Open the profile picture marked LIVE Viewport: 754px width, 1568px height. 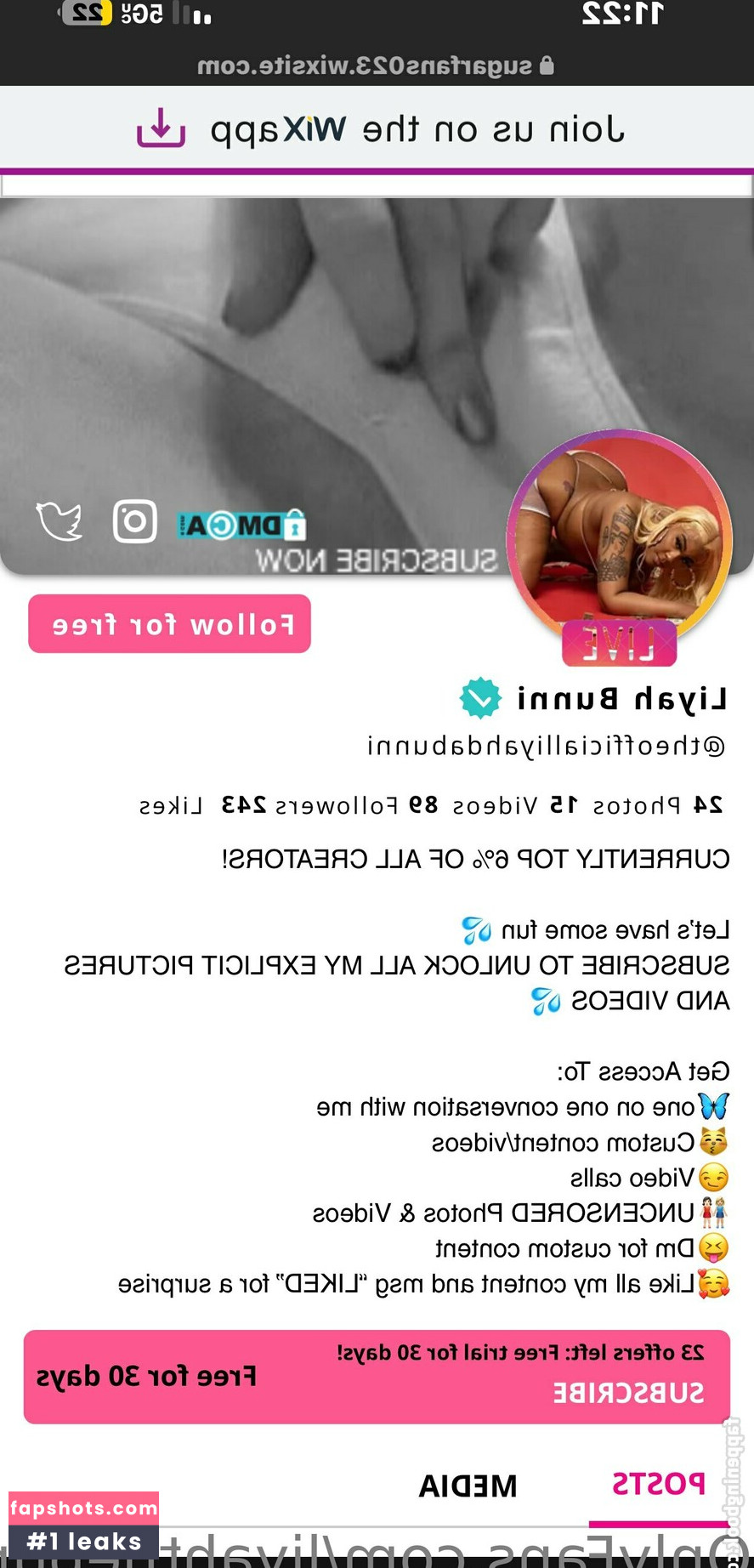(x=619, y=543)
